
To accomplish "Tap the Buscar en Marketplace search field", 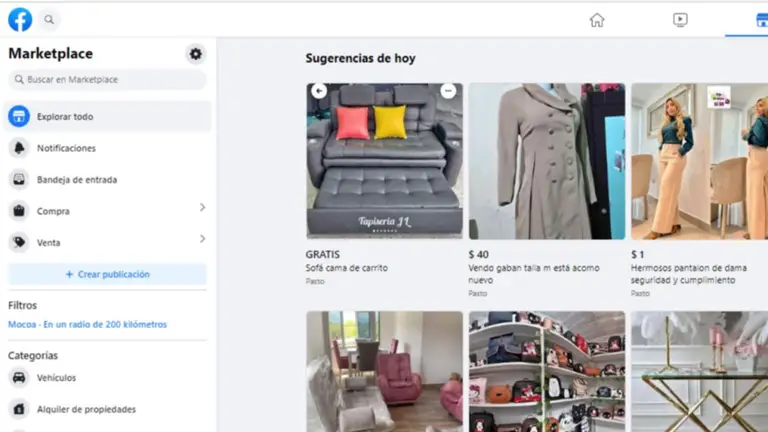I will (107, 80).
